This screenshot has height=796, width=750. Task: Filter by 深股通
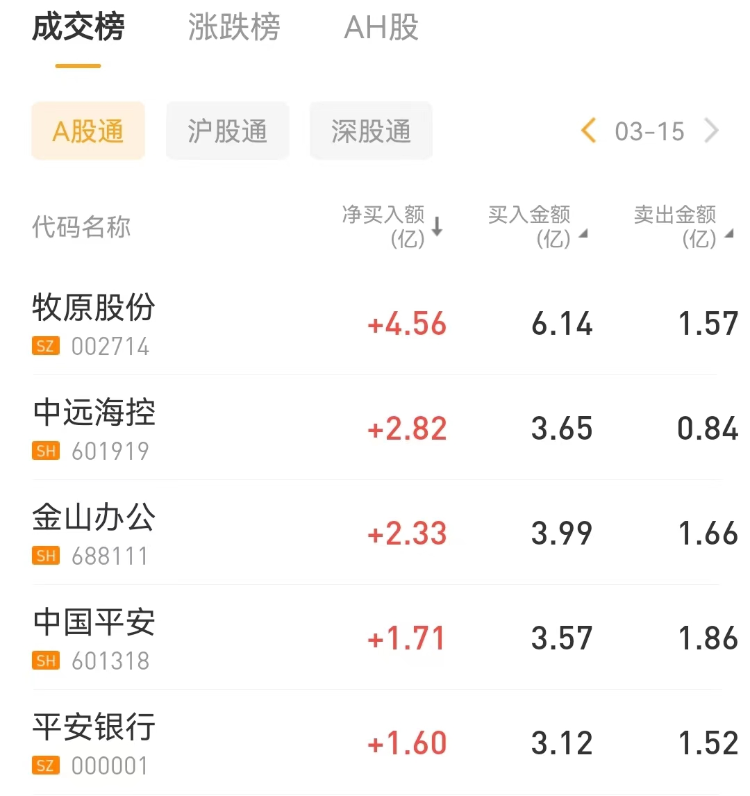pyautogui.click(x=371, y=131)
